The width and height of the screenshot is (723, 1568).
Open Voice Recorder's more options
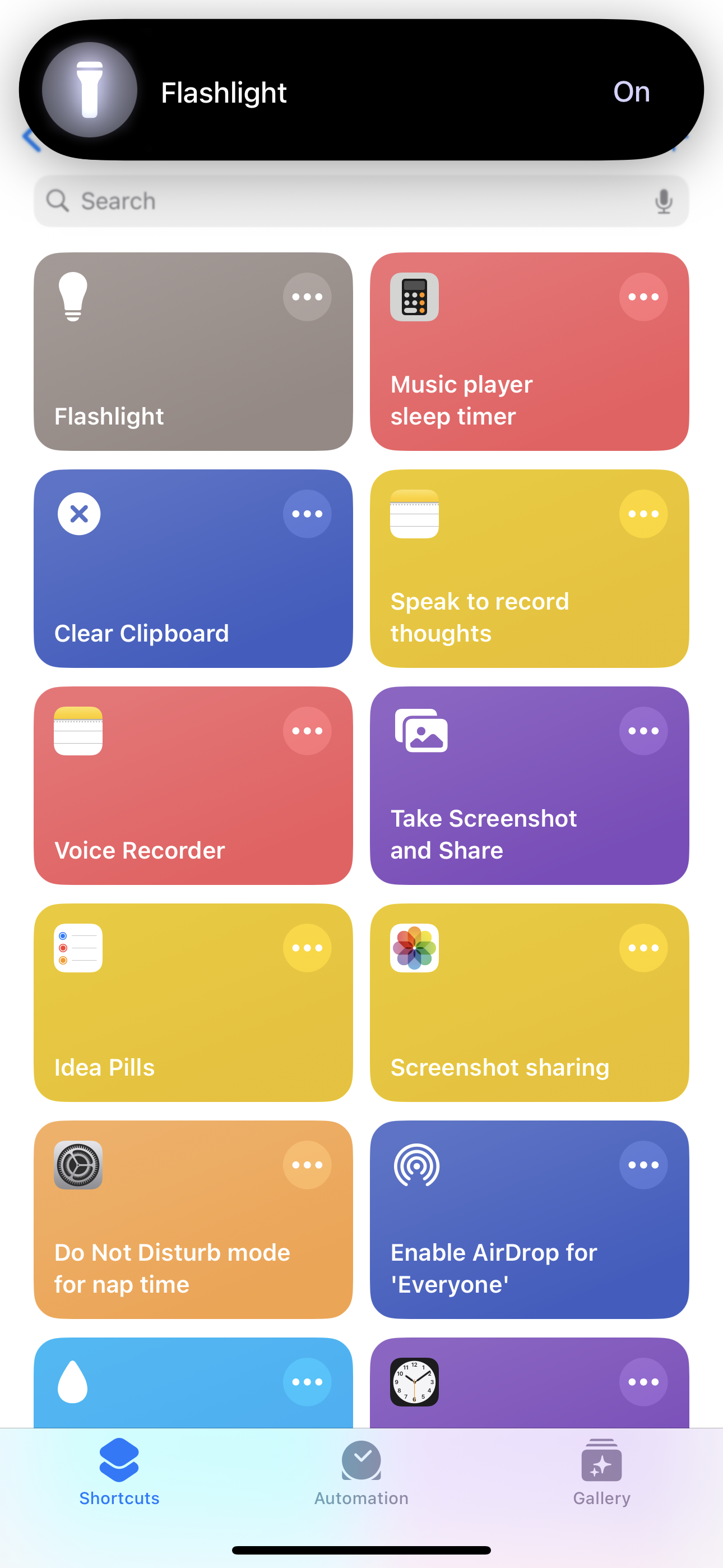[x=307, y=731]
